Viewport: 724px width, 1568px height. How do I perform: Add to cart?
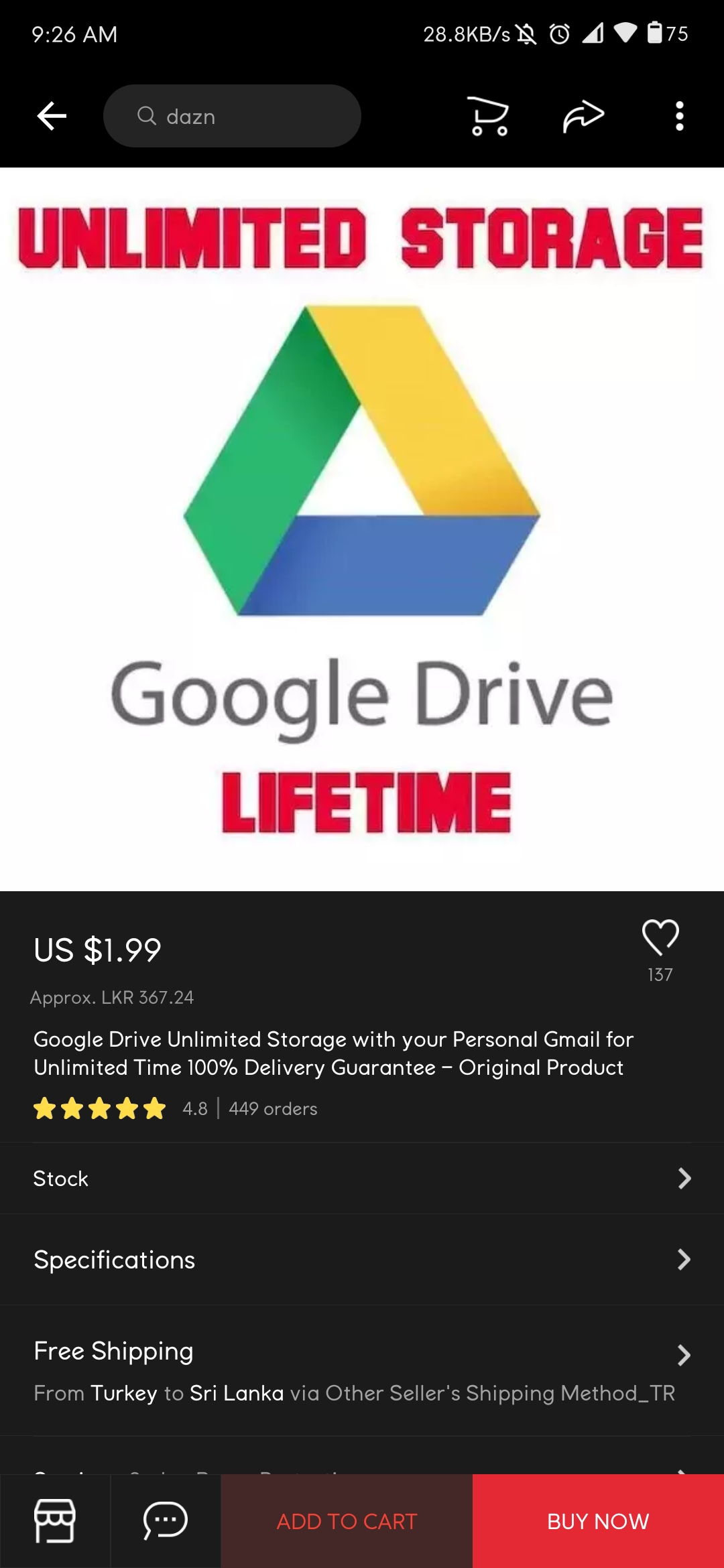pos(347,1521)
